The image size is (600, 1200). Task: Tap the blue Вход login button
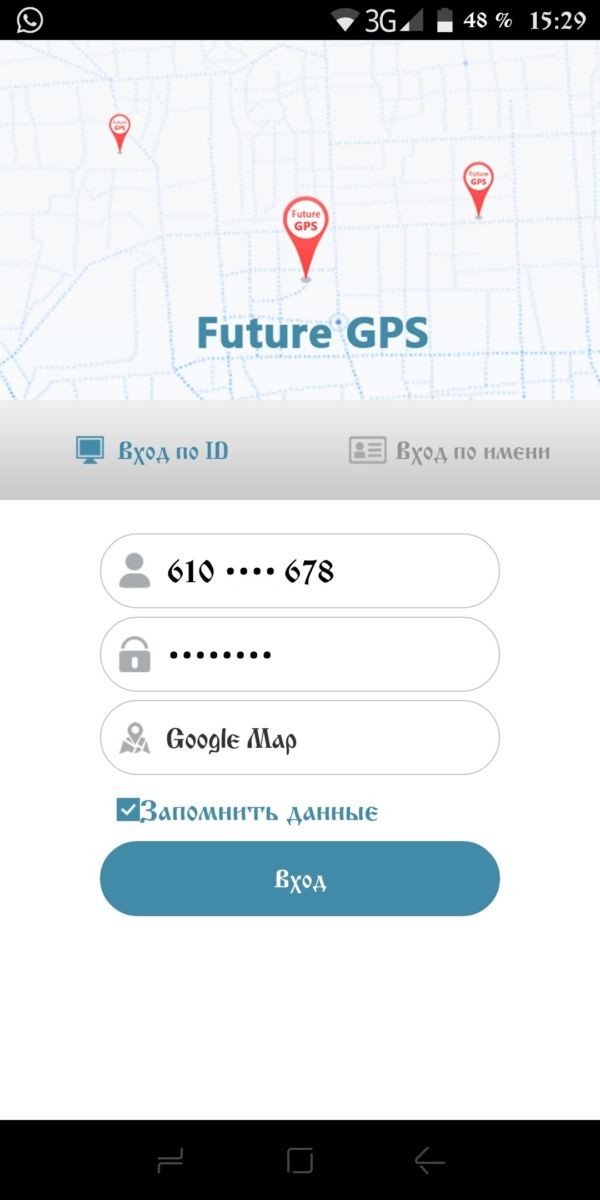pos(300,879)
